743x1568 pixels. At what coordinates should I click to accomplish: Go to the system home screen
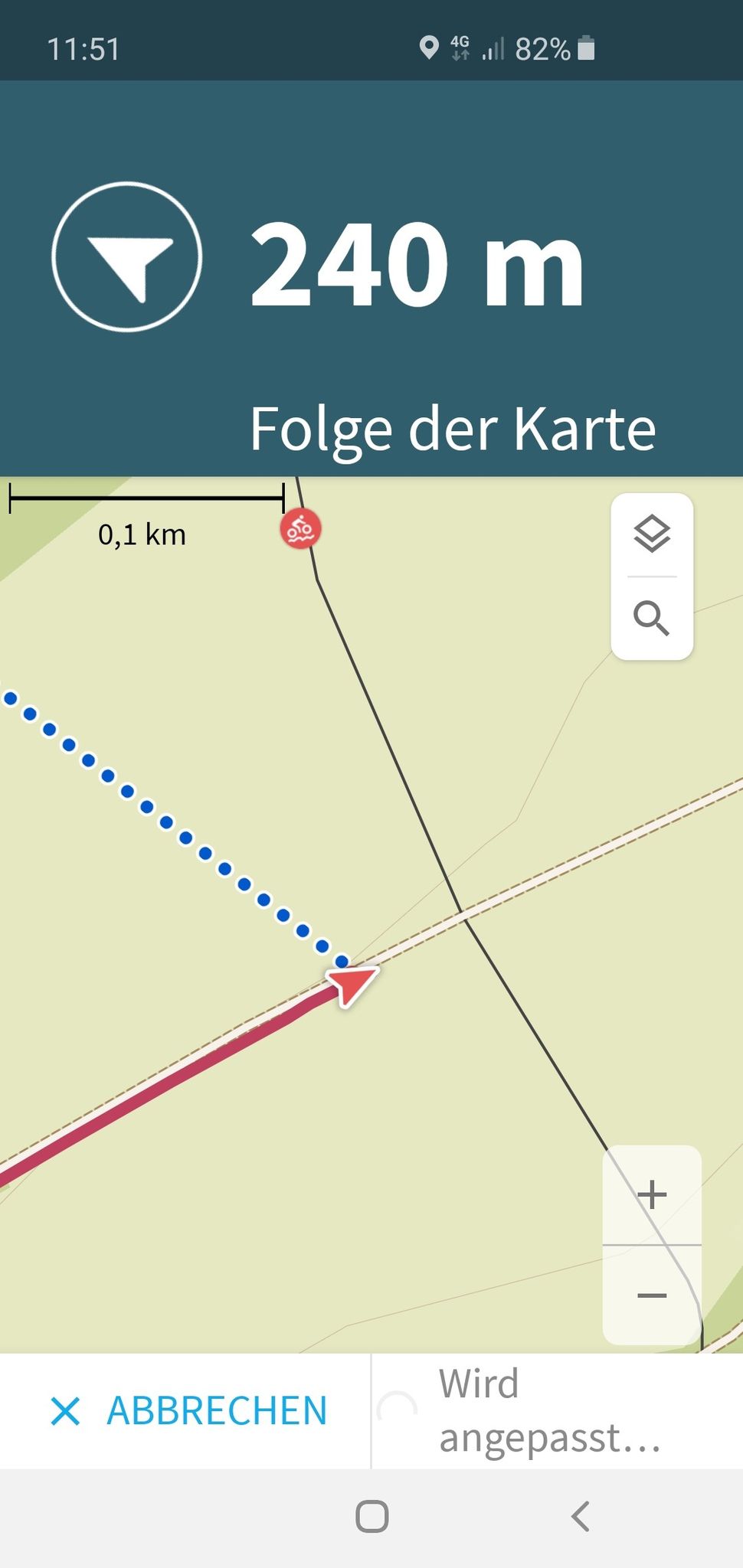[372, 1516]
